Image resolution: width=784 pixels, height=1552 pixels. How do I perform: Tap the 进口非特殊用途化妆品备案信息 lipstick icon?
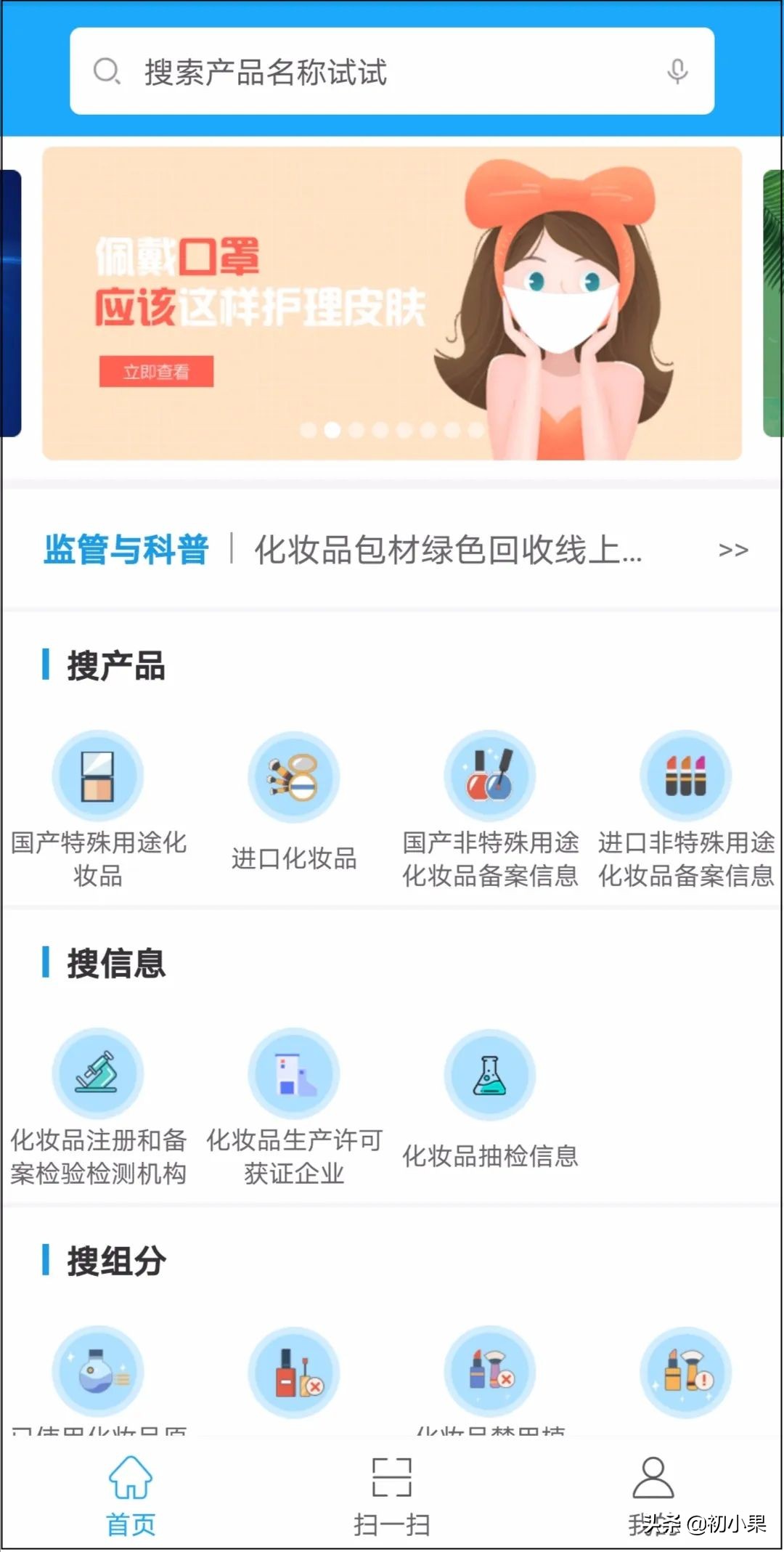pos(685,776)
